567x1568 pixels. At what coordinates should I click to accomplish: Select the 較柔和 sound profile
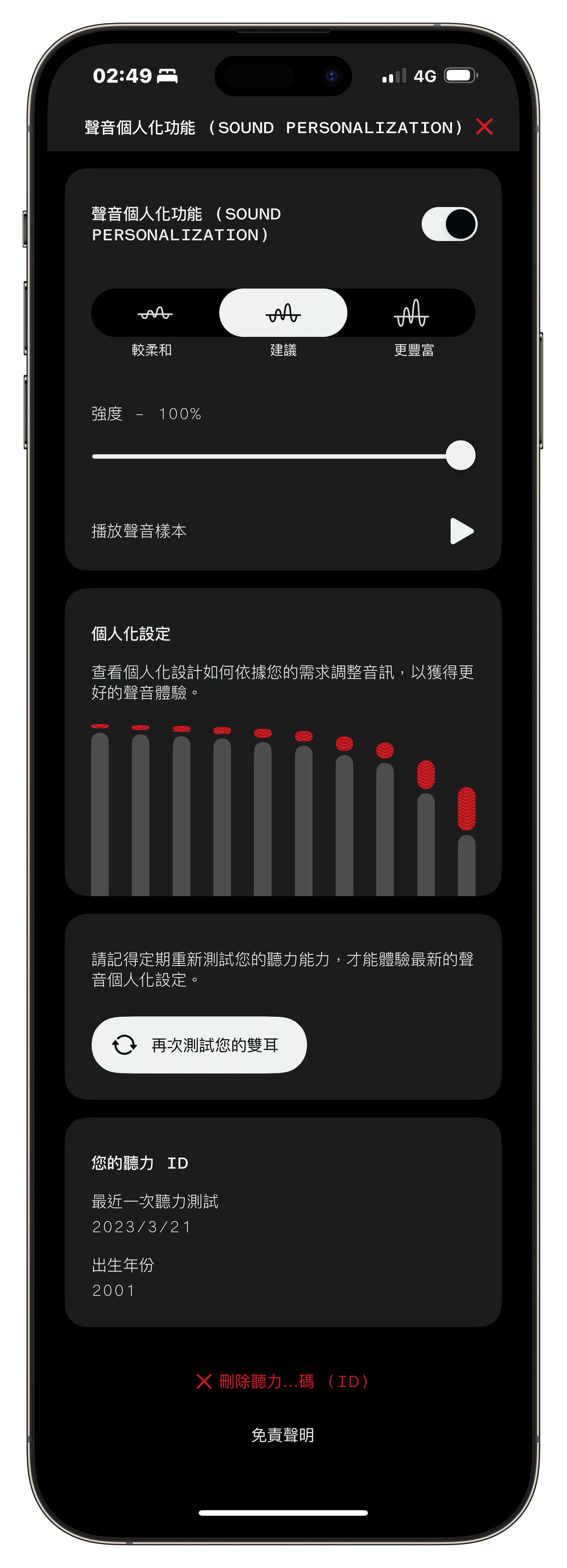pyautogui.click(x=155, y=313)
